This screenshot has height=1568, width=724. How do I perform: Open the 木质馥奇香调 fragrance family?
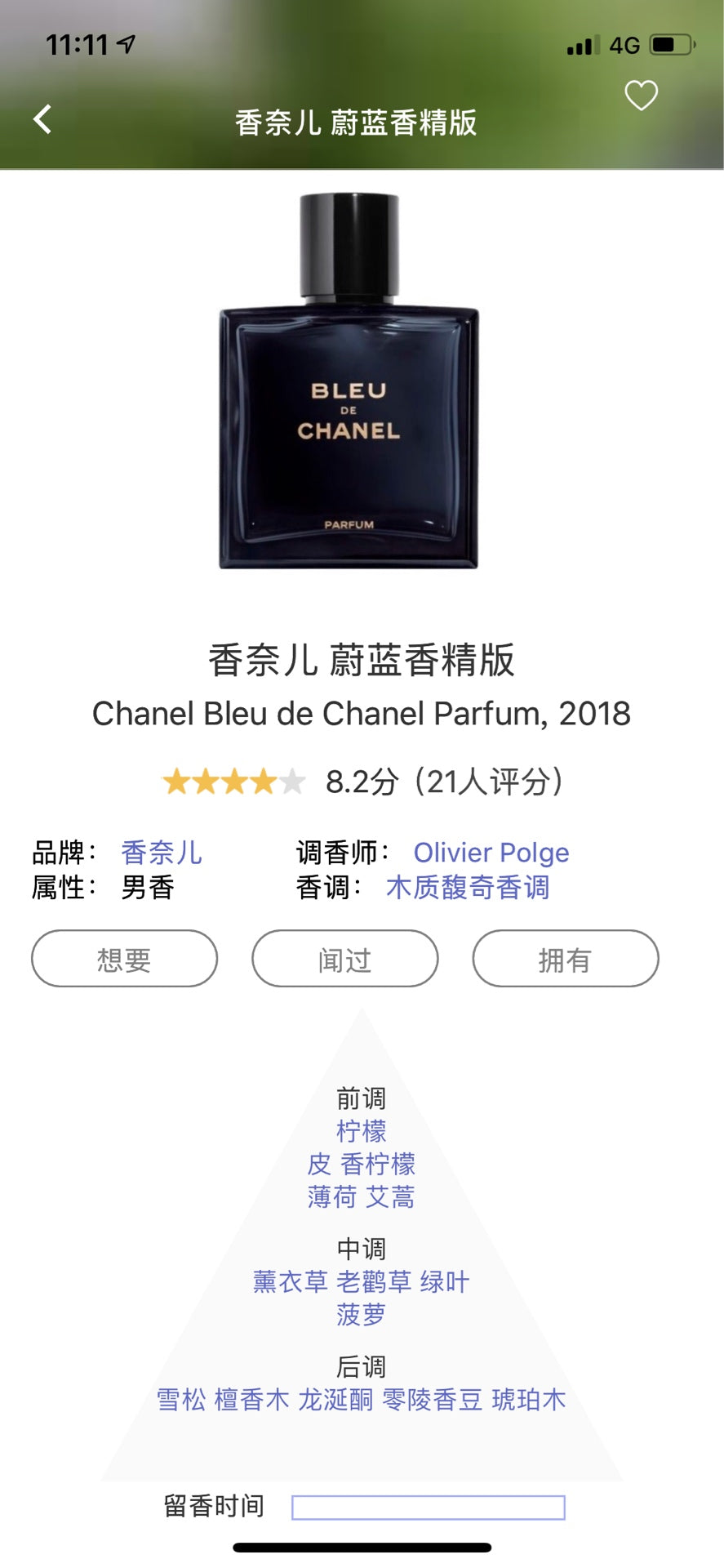[x=468, y=888]
